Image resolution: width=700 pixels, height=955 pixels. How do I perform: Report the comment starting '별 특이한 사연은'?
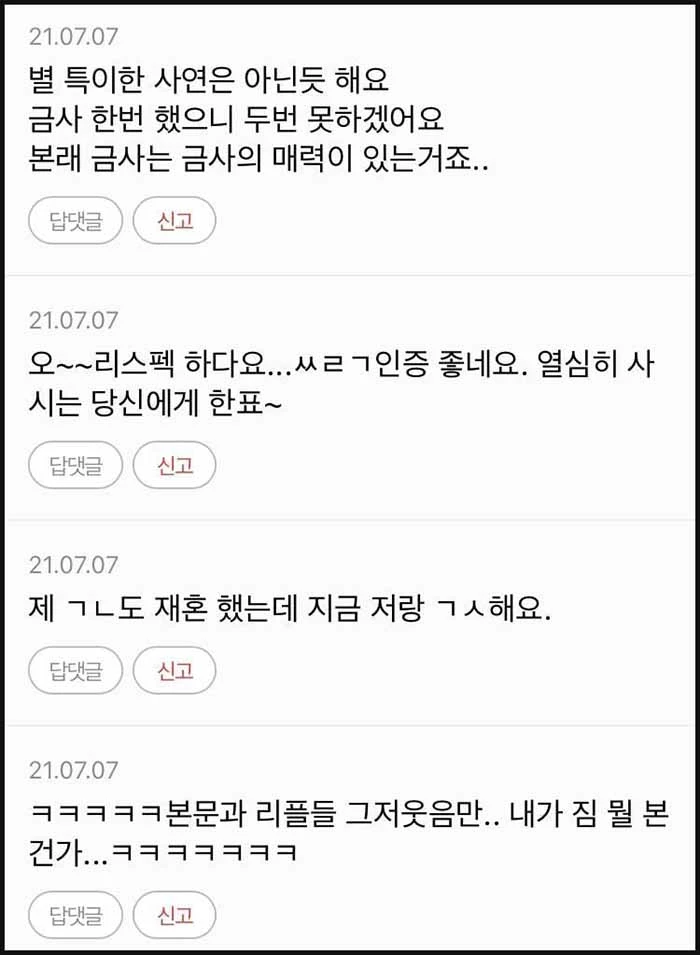coord(174,221)
